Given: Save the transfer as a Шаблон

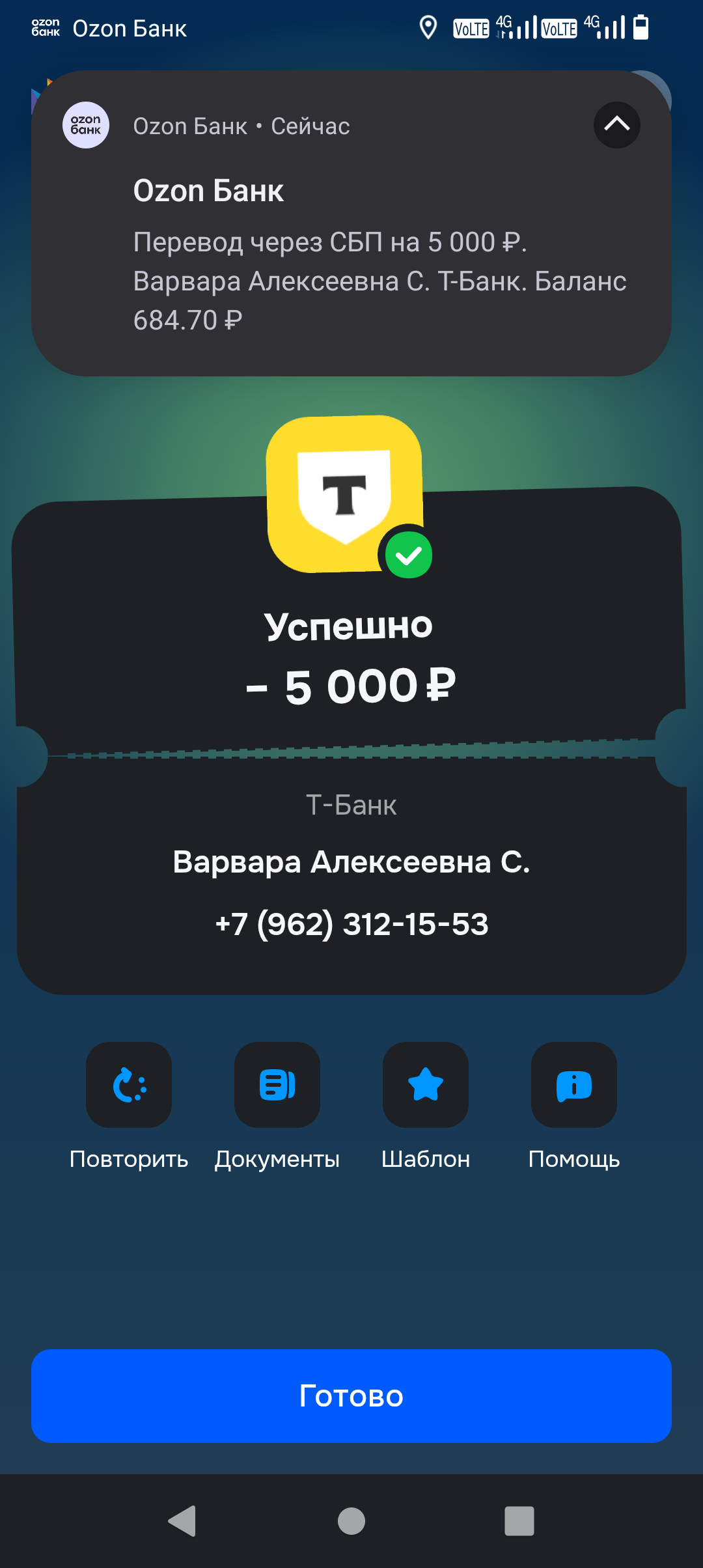Looking at the screenshot, I should tap(426, 1085).
